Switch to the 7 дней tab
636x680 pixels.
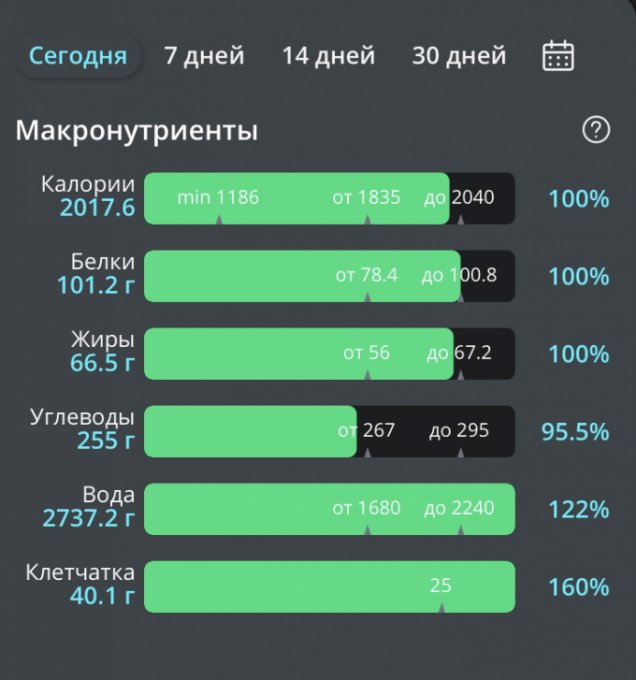click(x=204, y=56)
